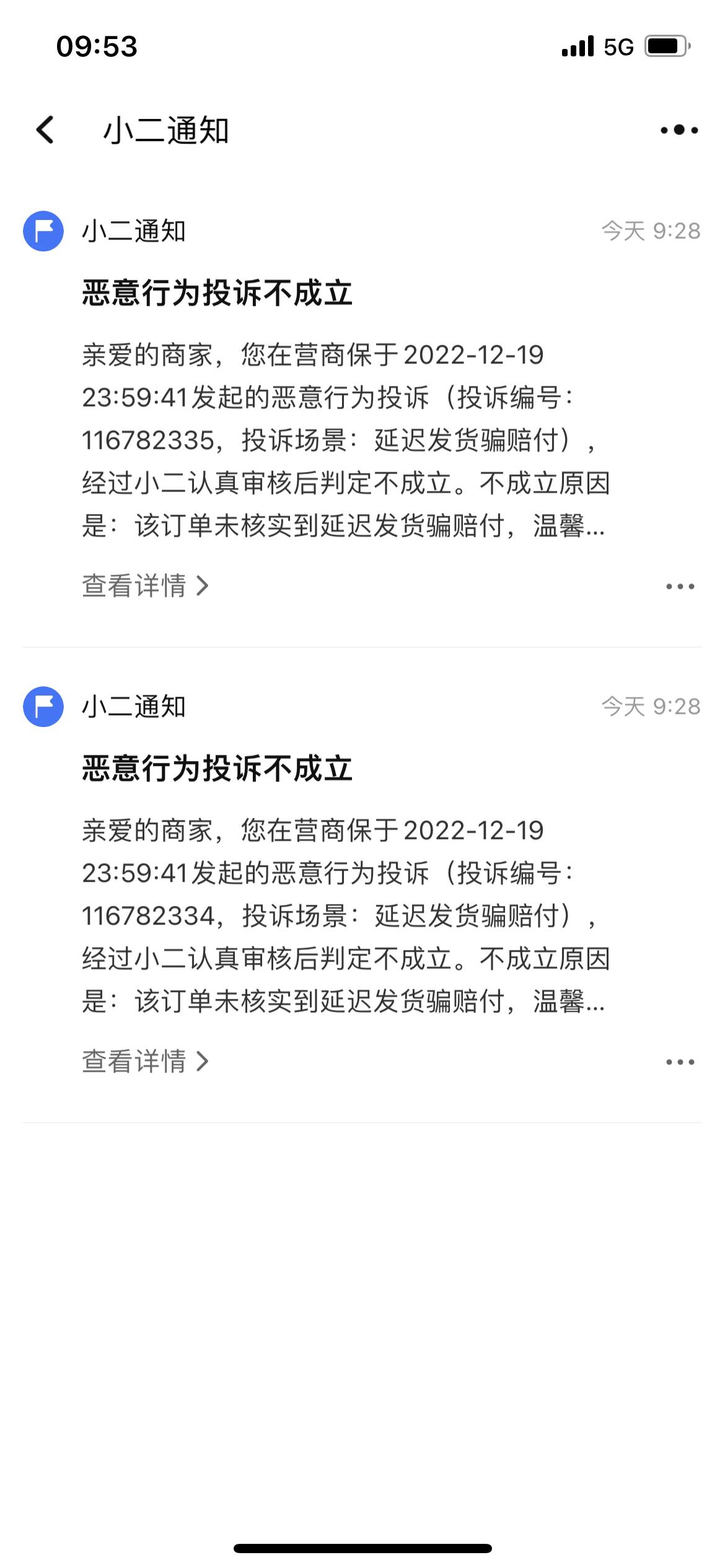
Task: Click the blue flag icon of the second notification
Action: 44,704
